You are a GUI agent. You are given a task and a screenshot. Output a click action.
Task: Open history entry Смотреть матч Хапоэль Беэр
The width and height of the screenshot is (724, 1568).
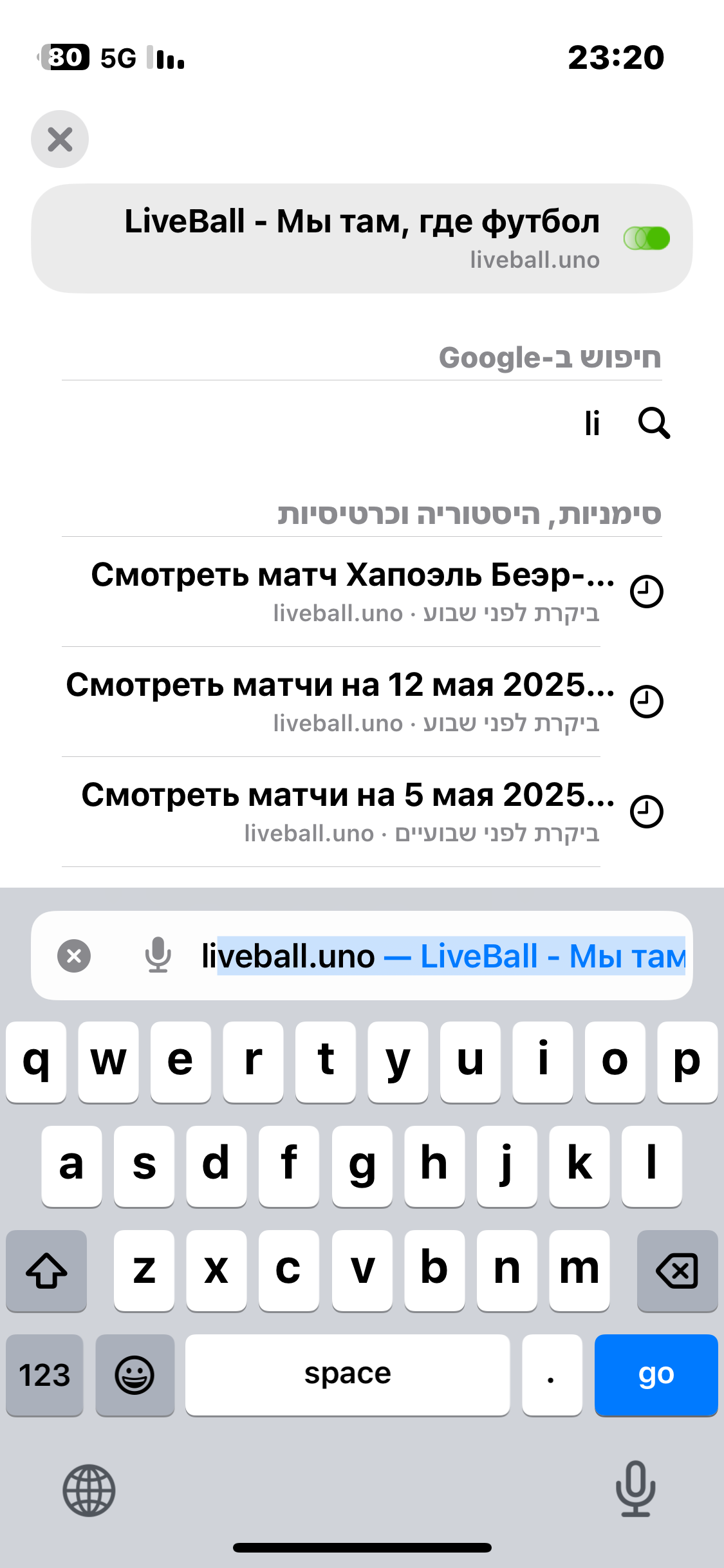pos(362,592)
